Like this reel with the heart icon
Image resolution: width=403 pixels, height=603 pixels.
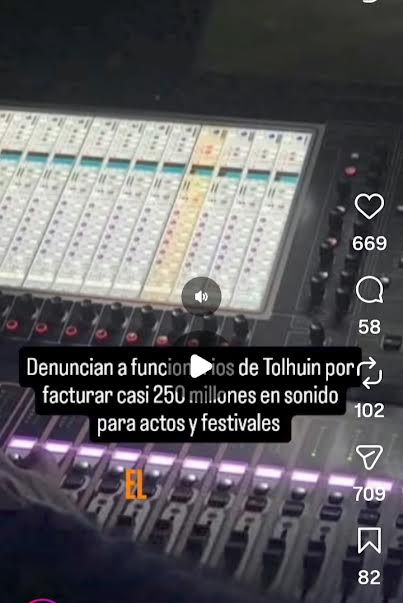coord(369,206)
